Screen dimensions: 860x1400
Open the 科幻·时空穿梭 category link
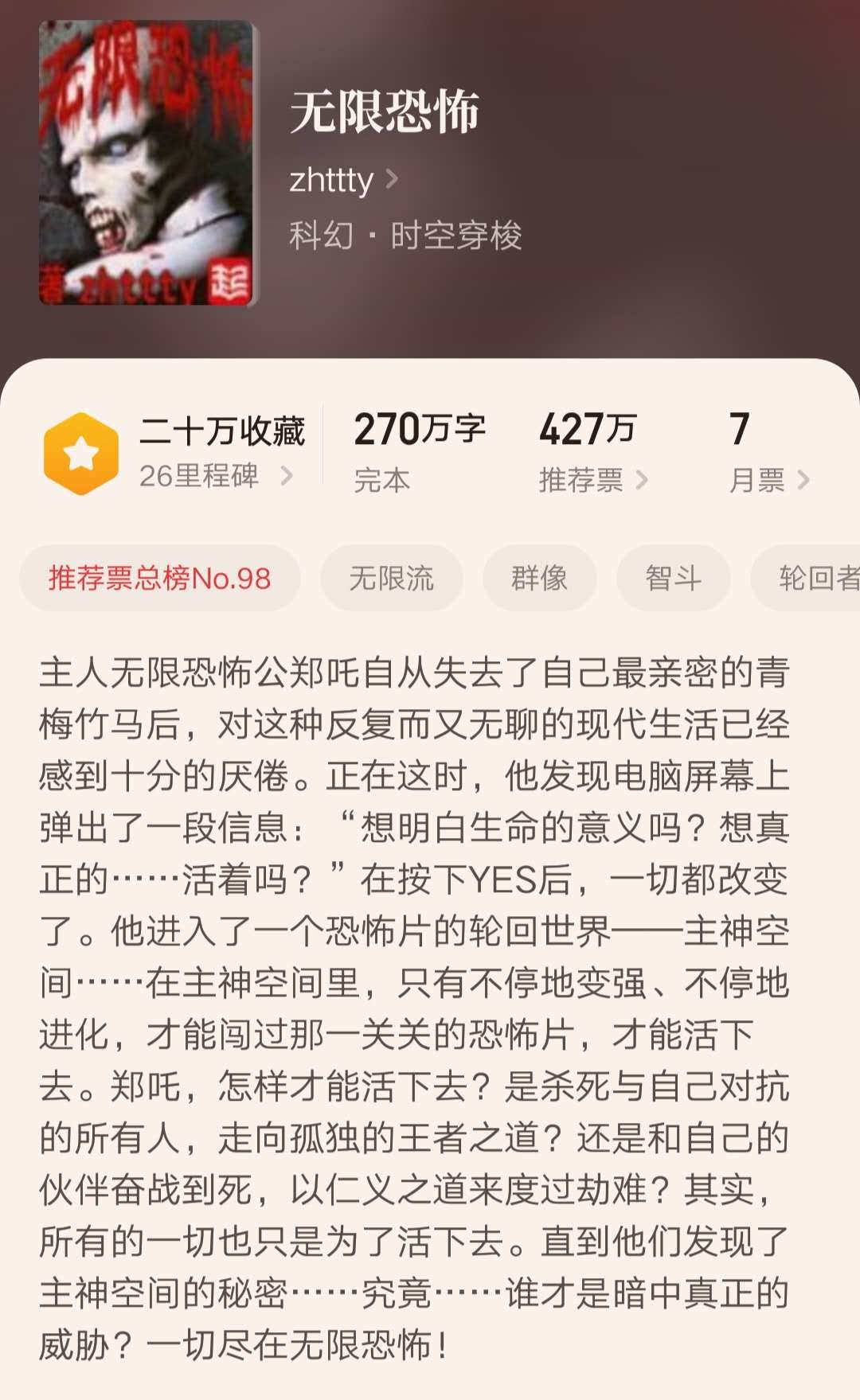click(x=405, y=236)
